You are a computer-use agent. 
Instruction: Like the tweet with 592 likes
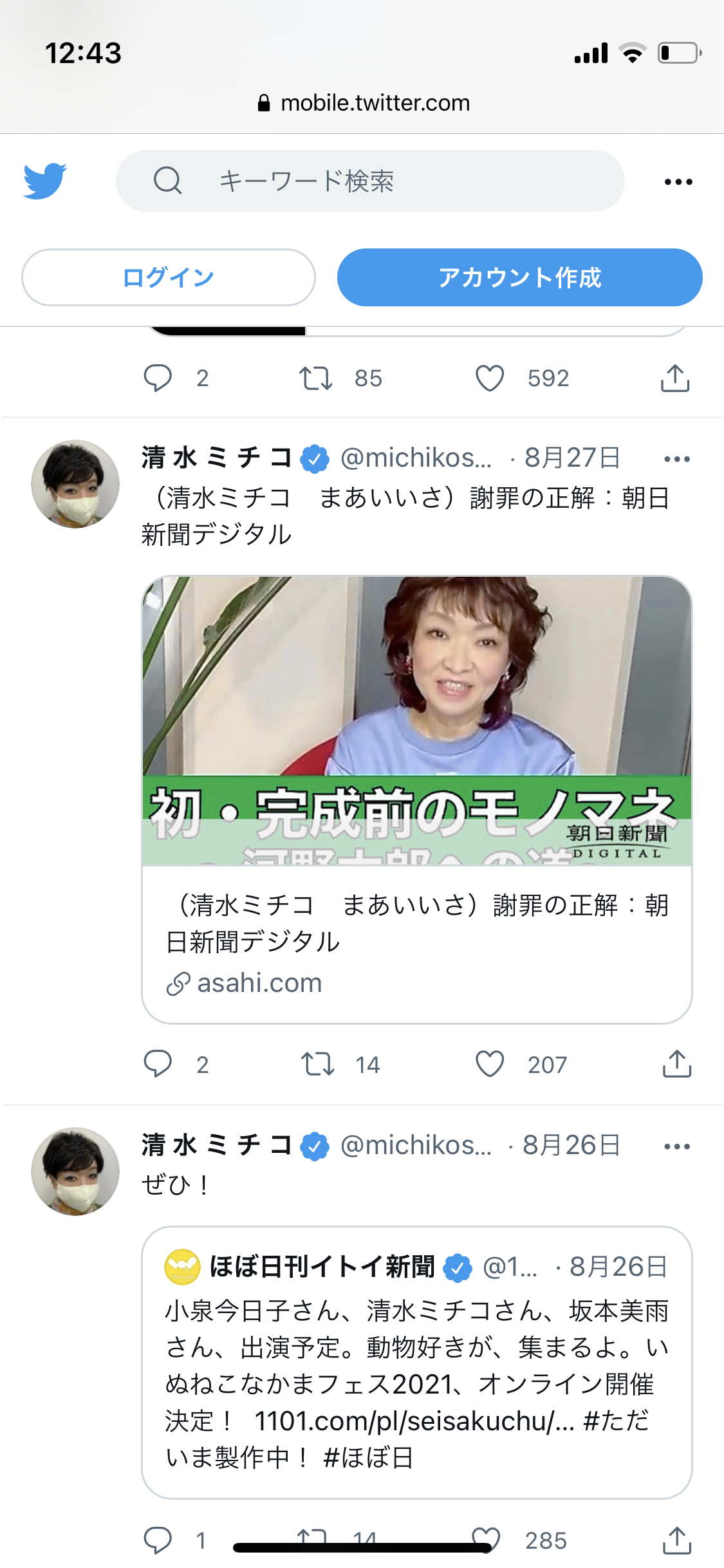(x=490, y=378)
